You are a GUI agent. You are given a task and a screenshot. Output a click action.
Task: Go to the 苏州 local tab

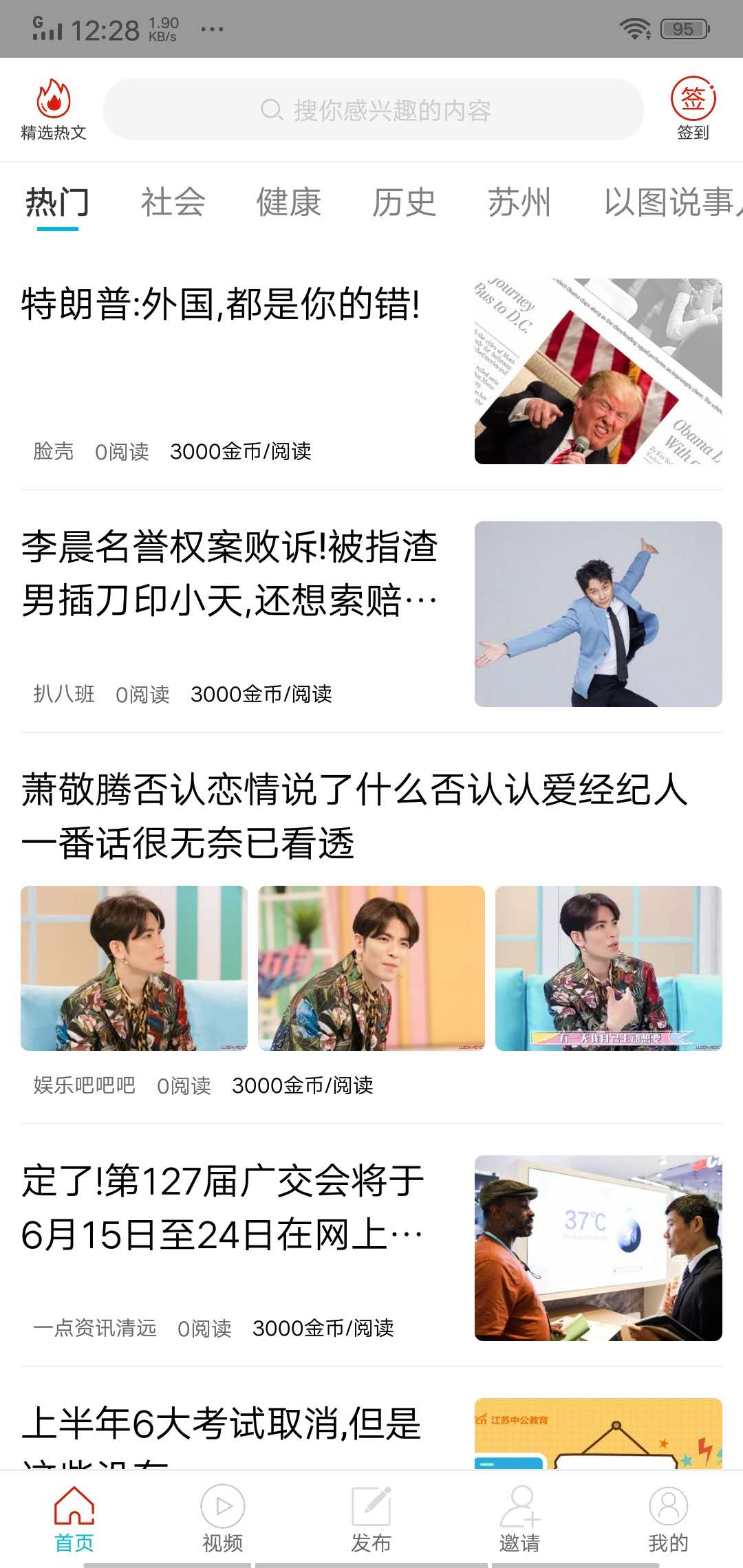point(519,202)
